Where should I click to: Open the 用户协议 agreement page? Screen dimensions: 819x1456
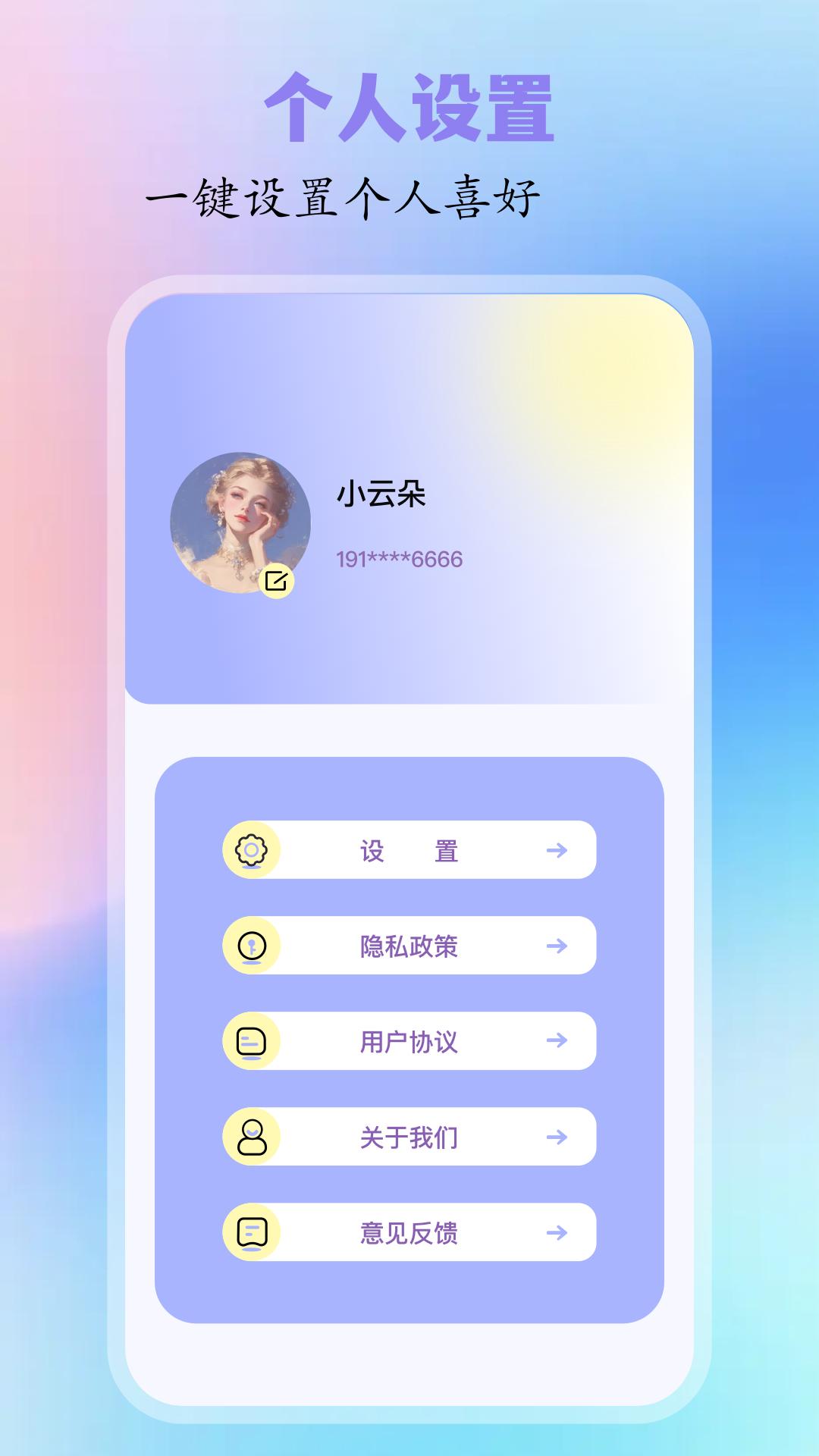(x=409, y=1041)
